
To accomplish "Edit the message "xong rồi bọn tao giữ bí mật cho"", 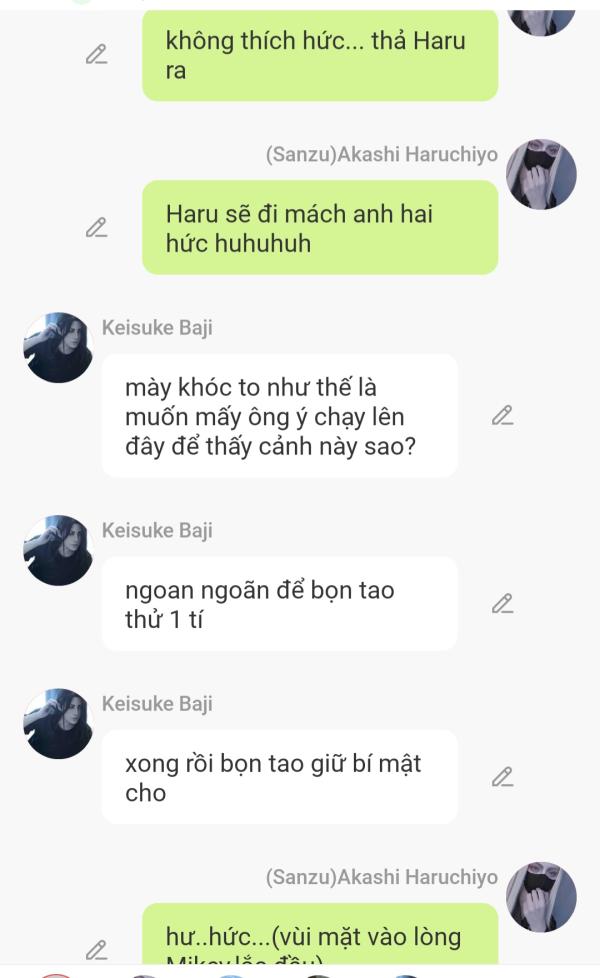I will [x=502, y=777].
